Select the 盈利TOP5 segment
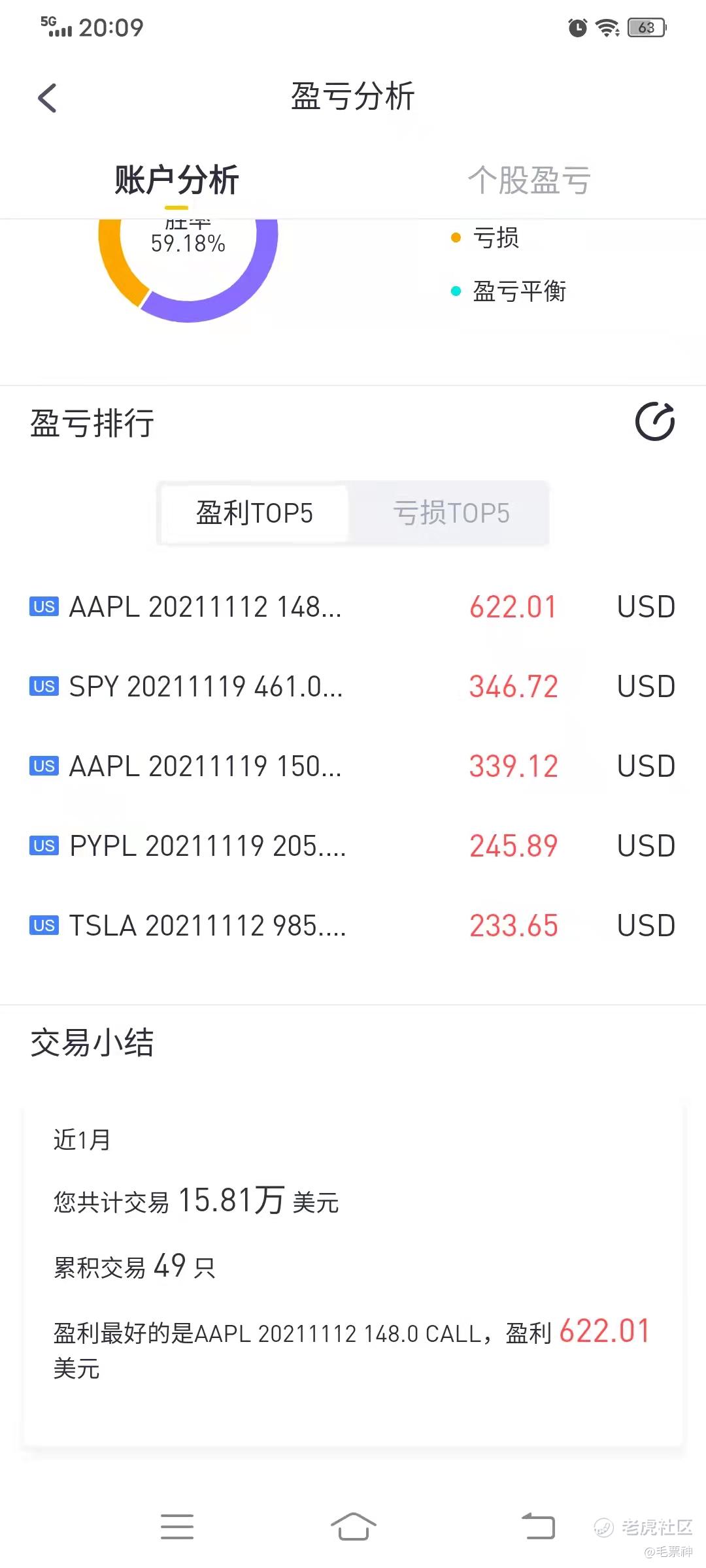 point(254,514)
